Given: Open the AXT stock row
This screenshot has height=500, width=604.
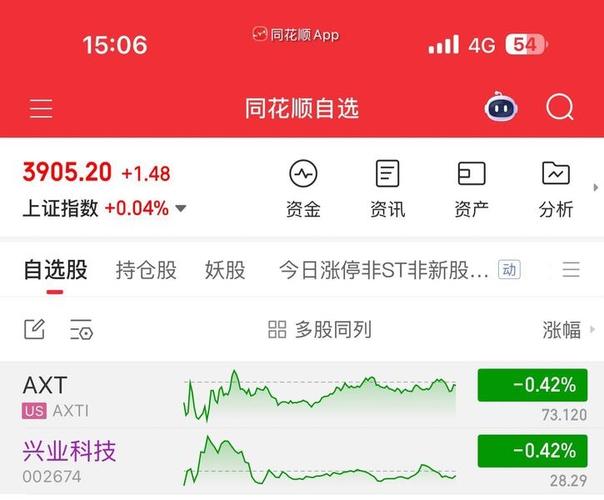Looking at the screenshot, I should click(302, 395).
